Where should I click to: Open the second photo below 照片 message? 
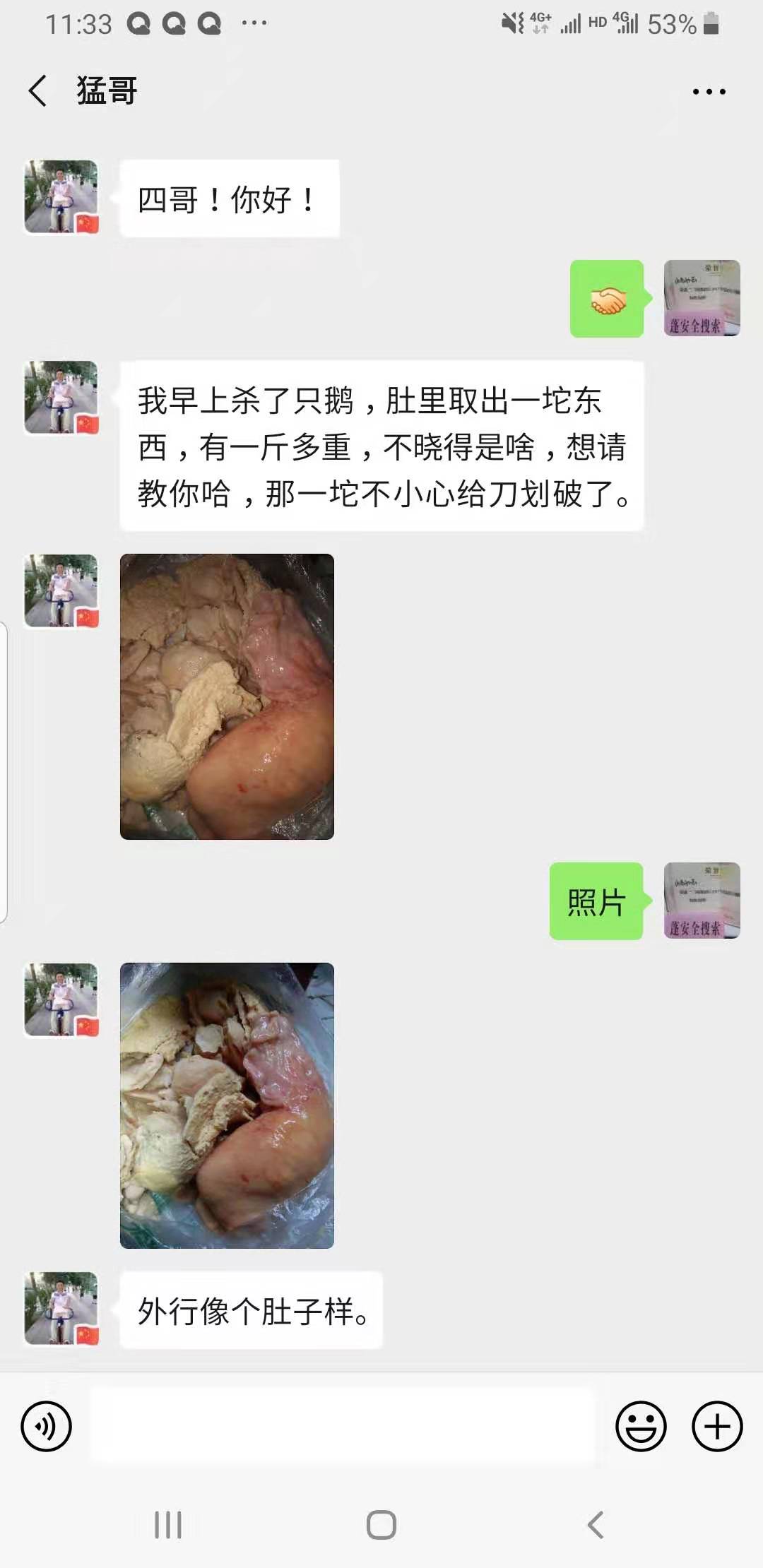click(x=227, y=1105)
